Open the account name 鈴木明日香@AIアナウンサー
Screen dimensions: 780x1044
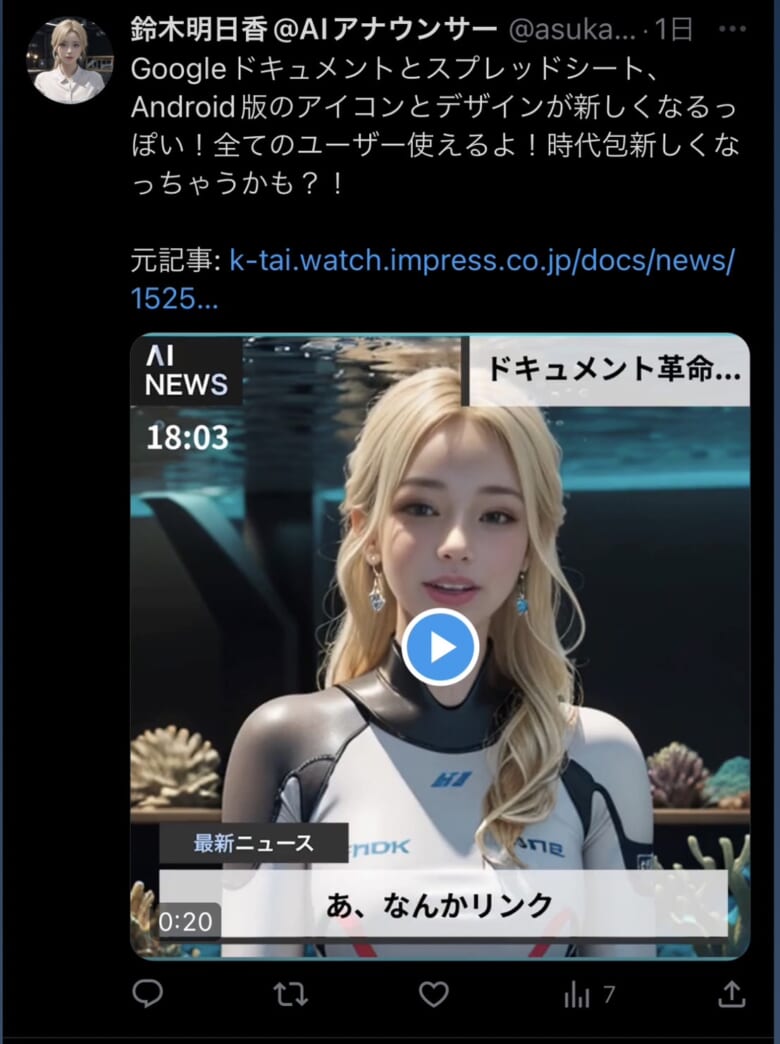click(313, 30)
